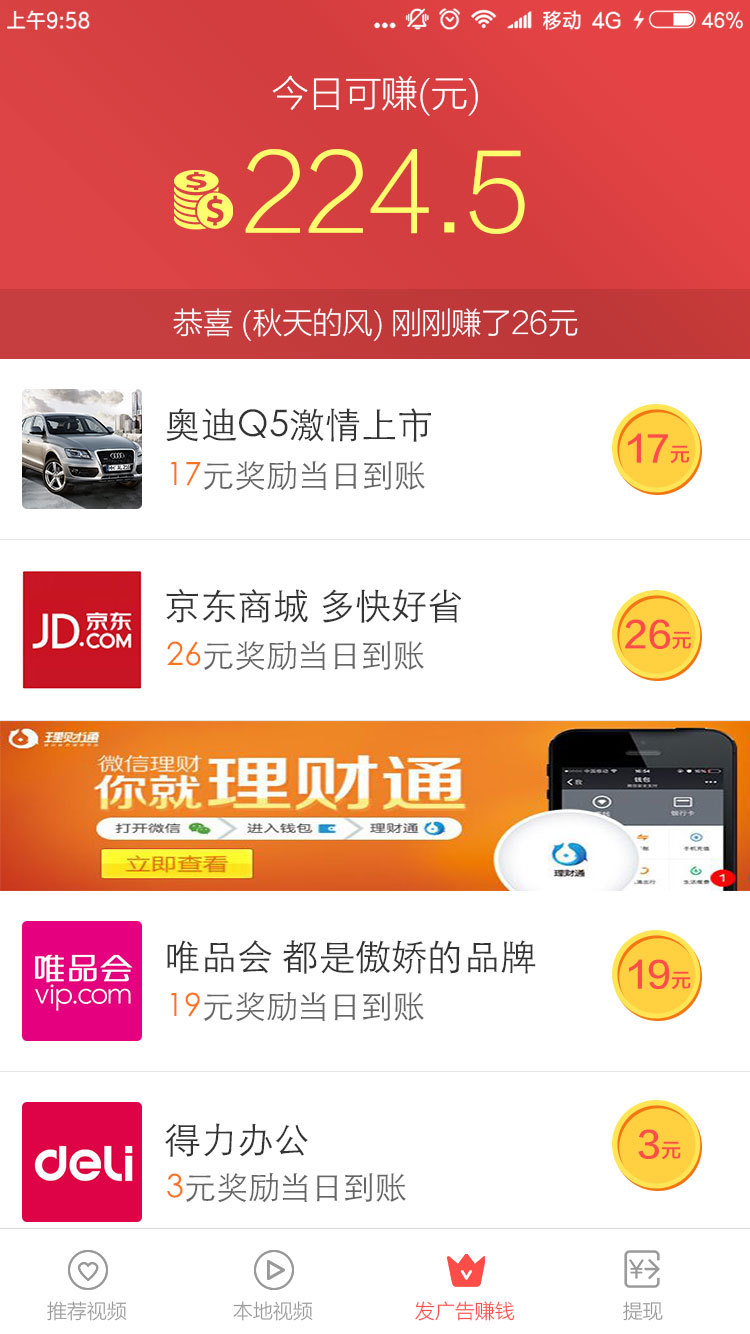This screenshot has height=1334, width=750.
Task: Tap the 19元 coin badge for 唯品会
Action: [x=657, y=975]
